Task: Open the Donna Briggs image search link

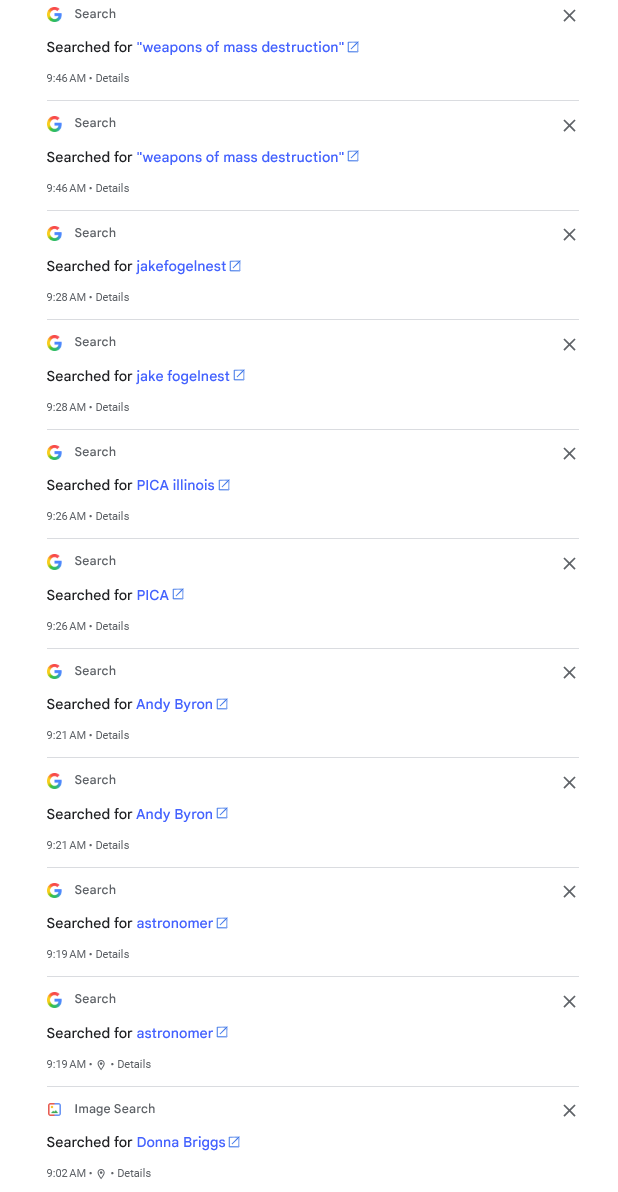Action: pos(181,1143)
